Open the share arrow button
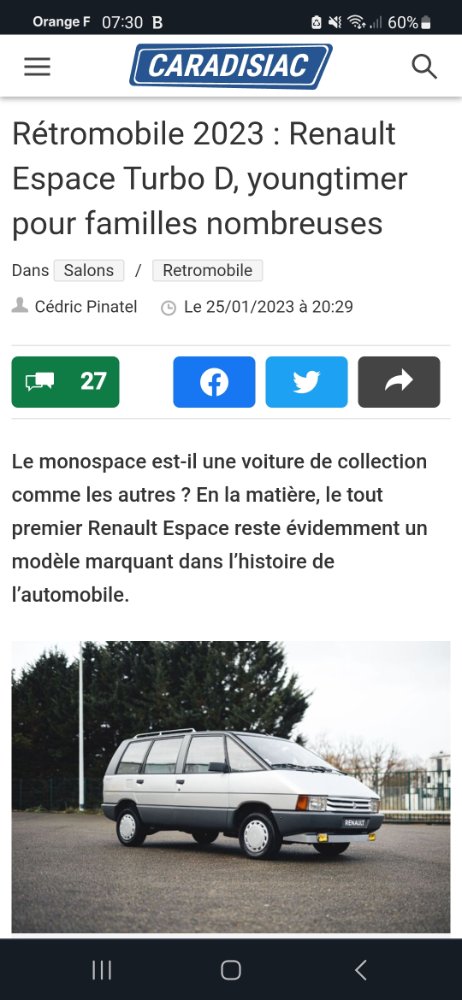The height and width of the screenshot is (1000, 462). point(399,382)
